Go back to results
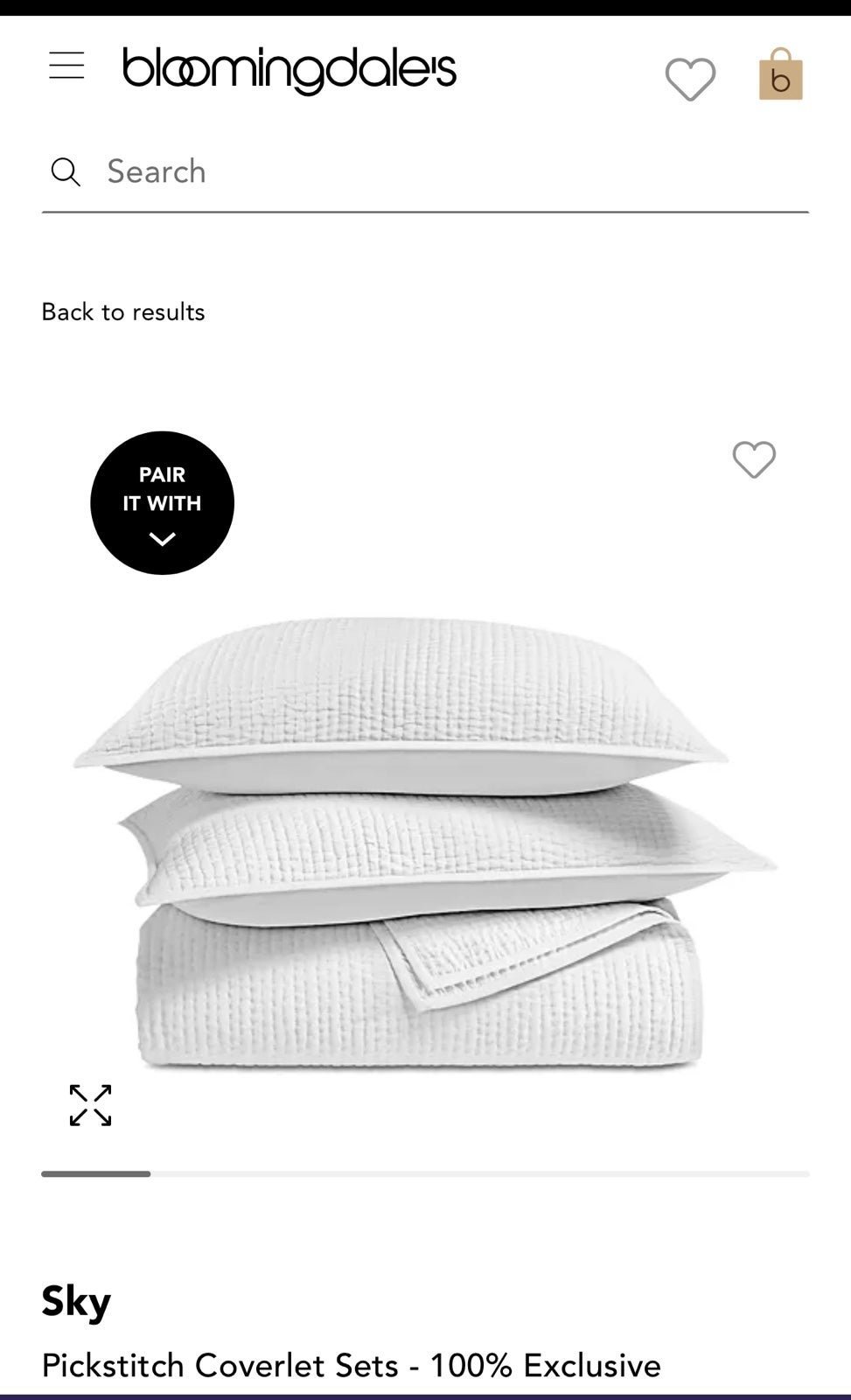Screen dimensions: 851x1400 click(x=123, y=312)
